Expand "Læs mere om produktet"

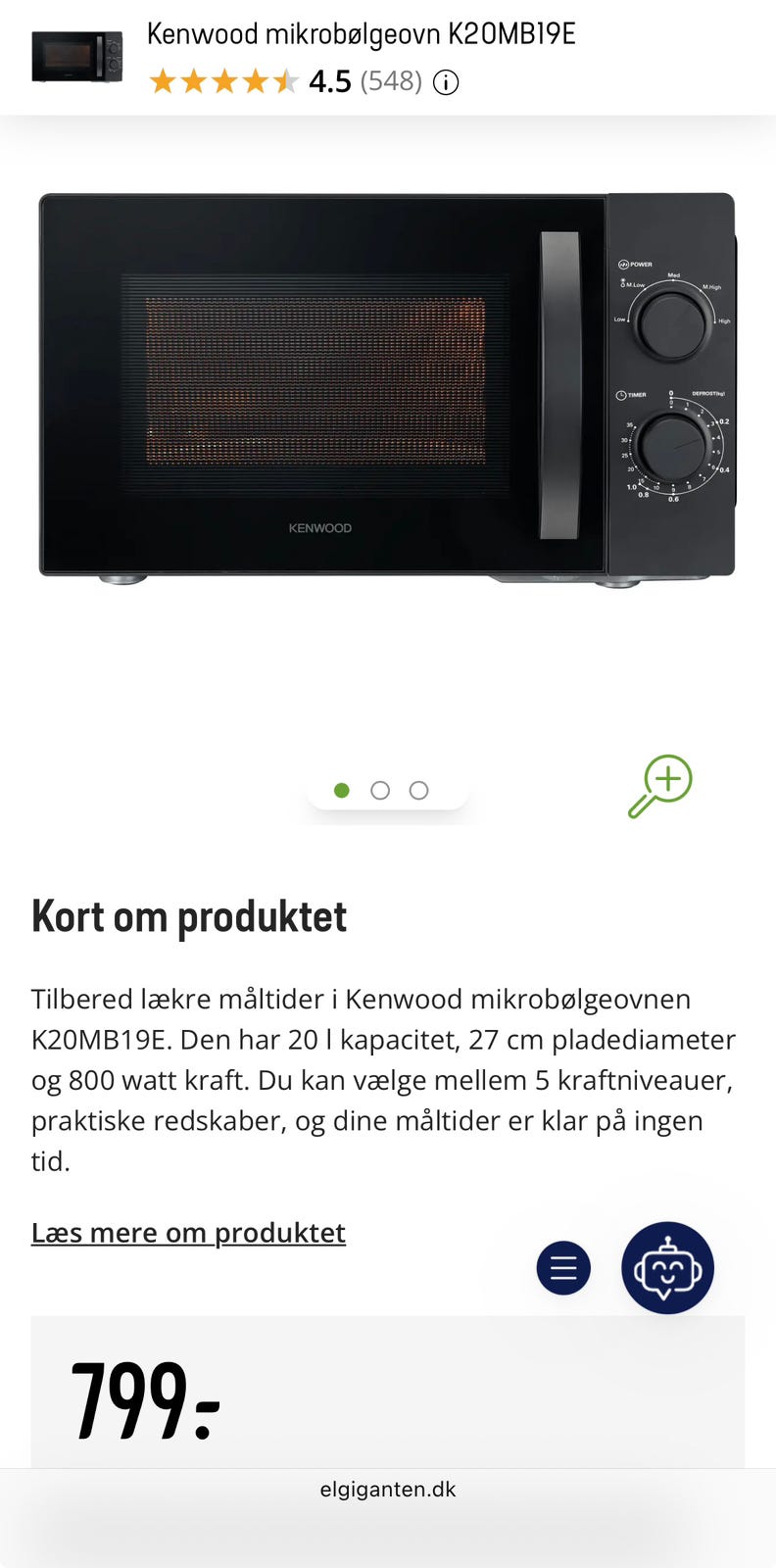(188, 1232)
